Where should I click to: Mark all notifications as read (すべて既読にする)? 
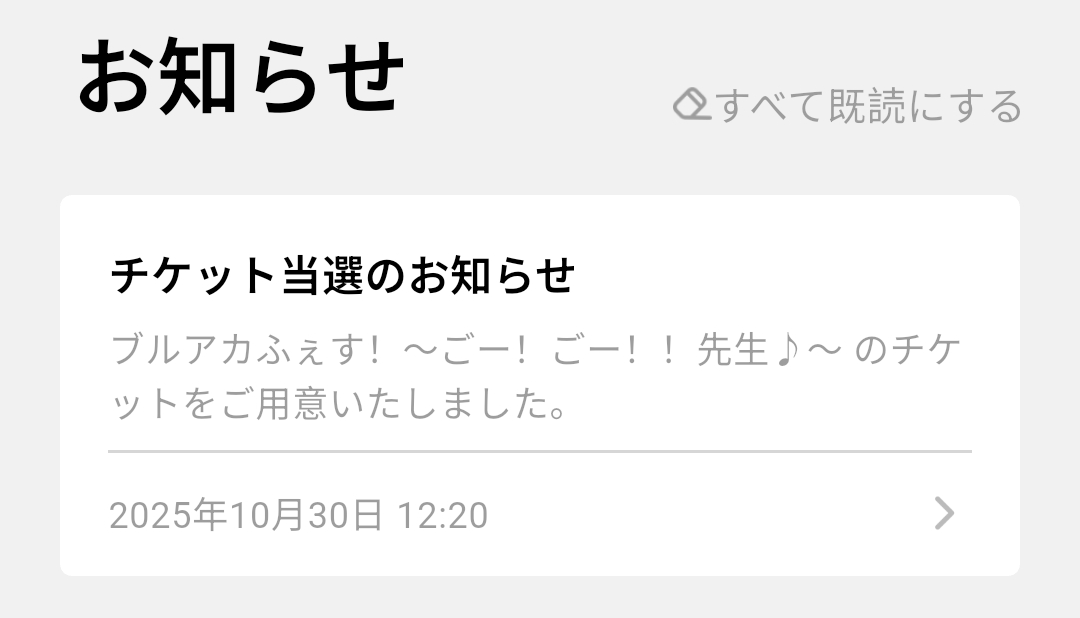pyautogui.click(x=848, y=105)
